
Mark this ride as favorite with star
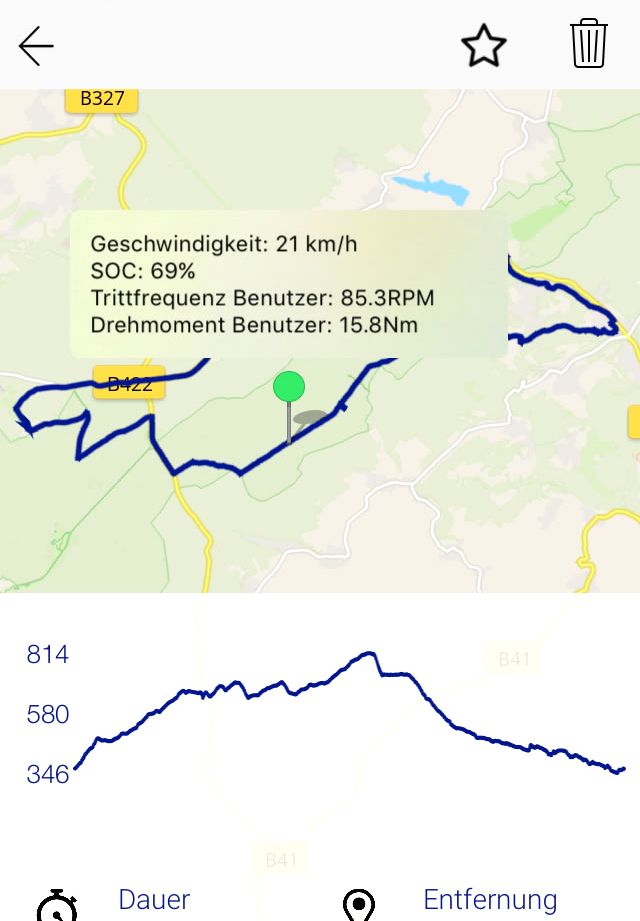(484, 46)
